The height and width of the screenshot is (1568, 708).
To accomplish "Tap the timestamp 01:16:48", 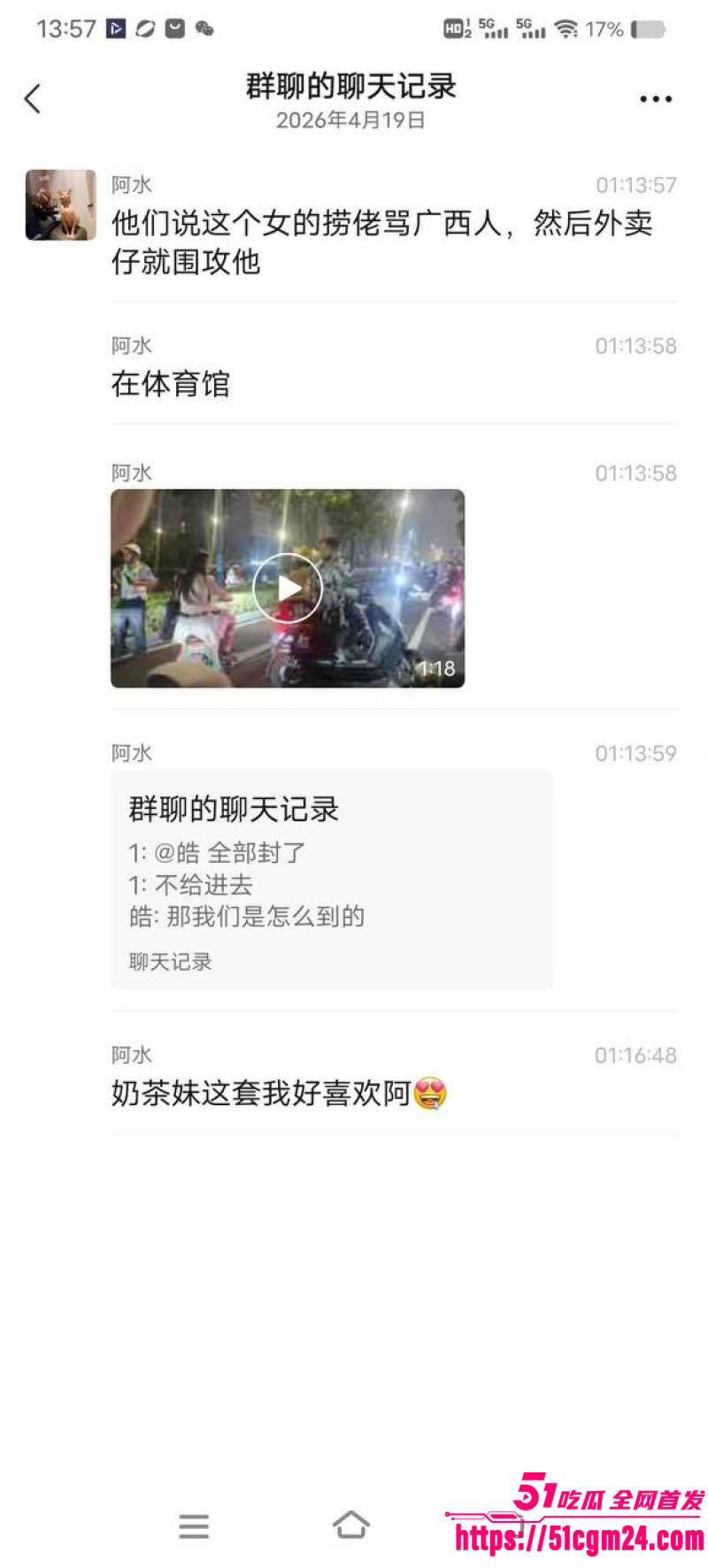I will pos(635,1055).
